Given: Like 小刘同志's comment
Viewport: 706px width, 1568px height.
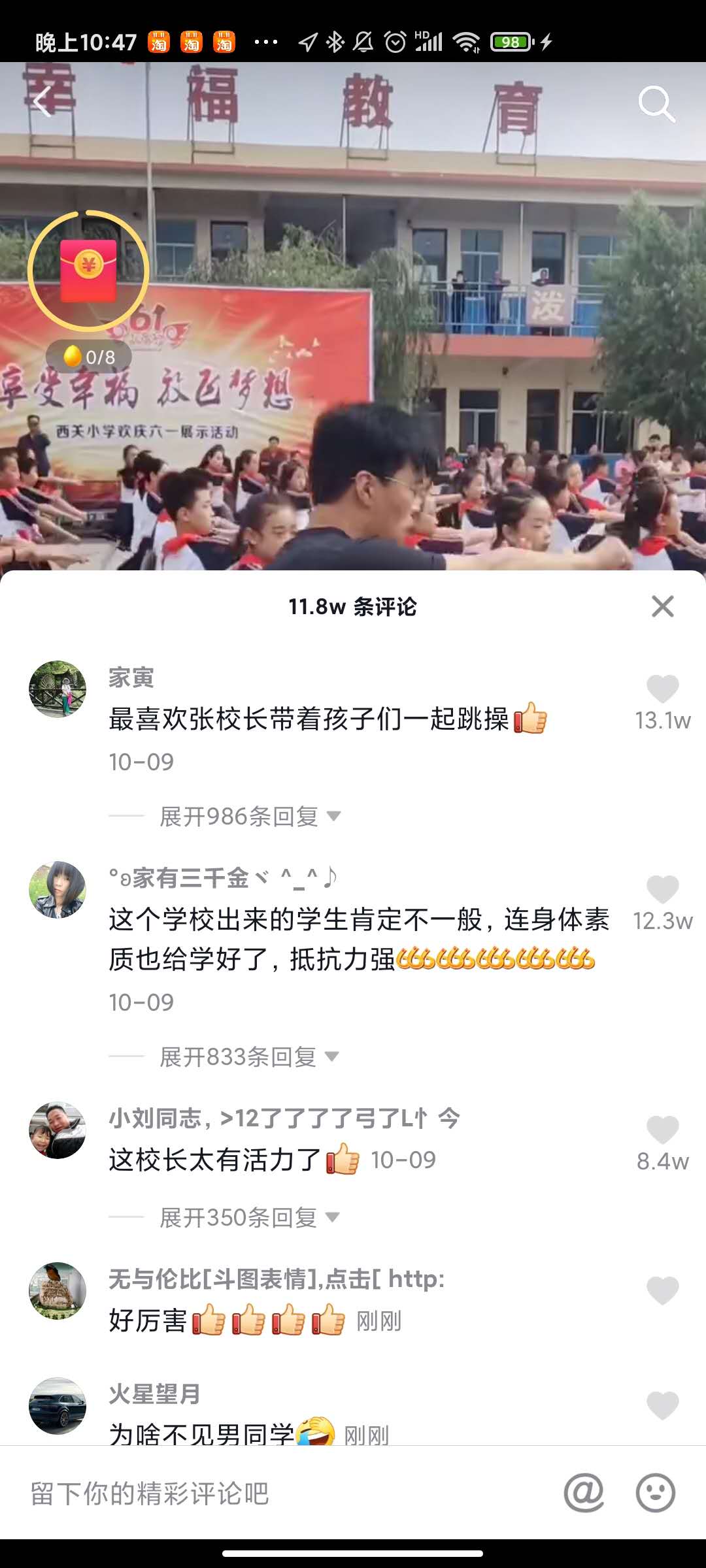Looking at the screenshot, I should 662,1131.
